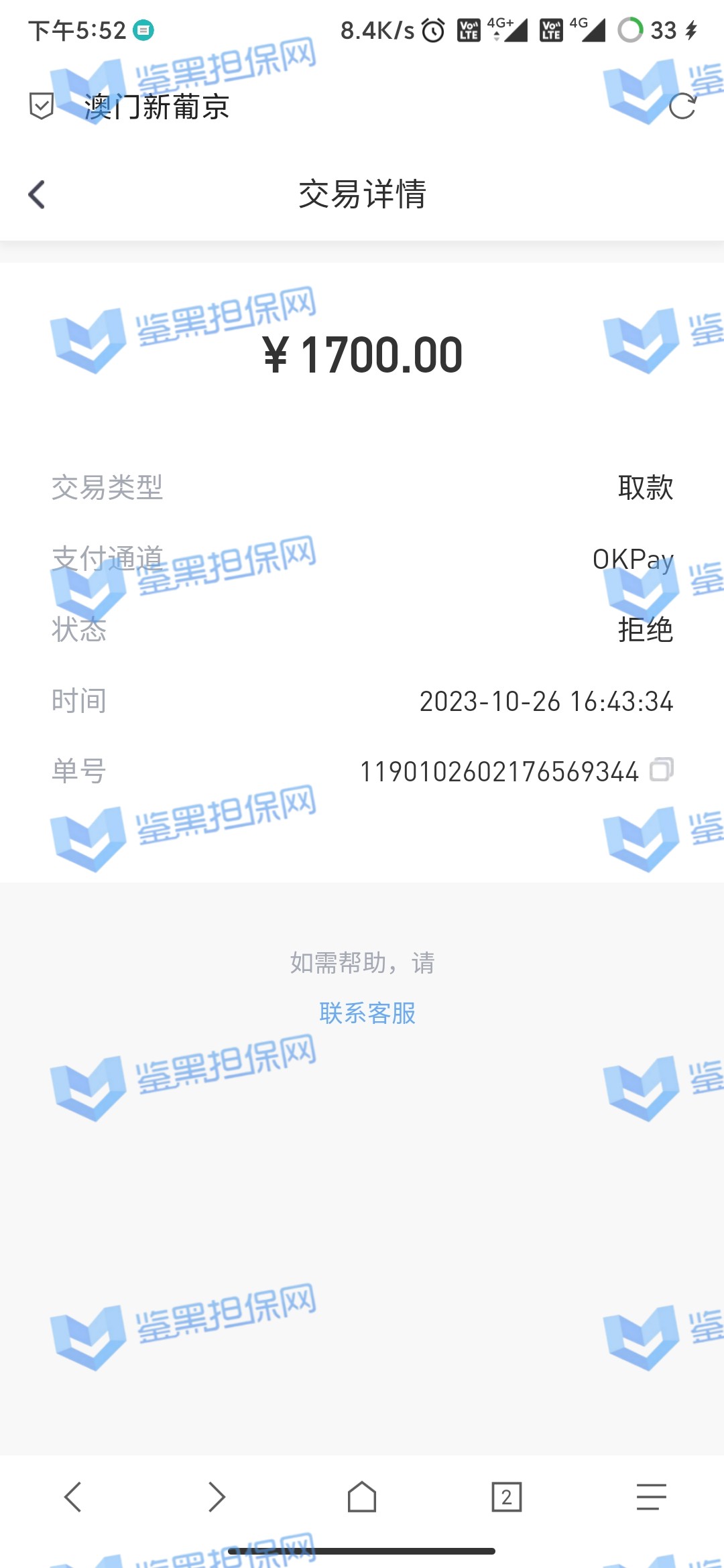Open the 联系客服 support link
The width and height of the screenshot is (724, 1568).
tap(367, 1013)
